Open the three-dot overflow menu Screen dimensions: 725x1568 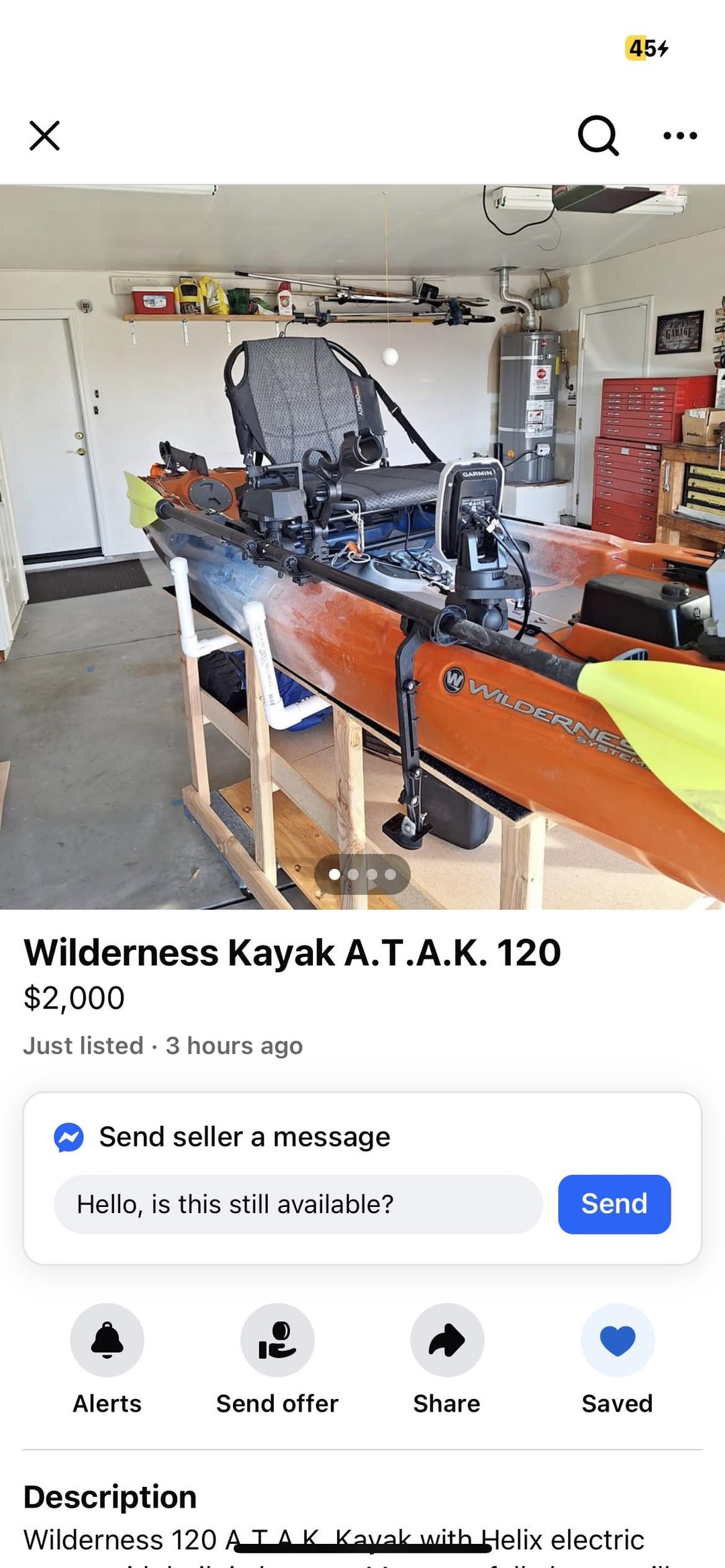679,136
